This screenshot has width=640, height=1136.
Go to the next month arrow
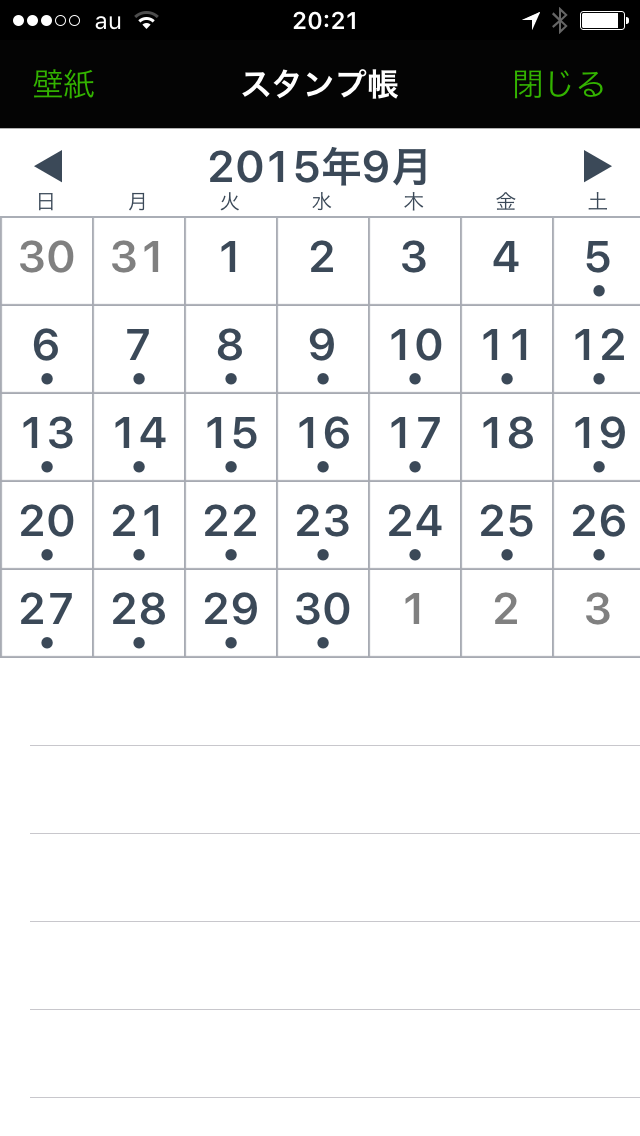597,166
